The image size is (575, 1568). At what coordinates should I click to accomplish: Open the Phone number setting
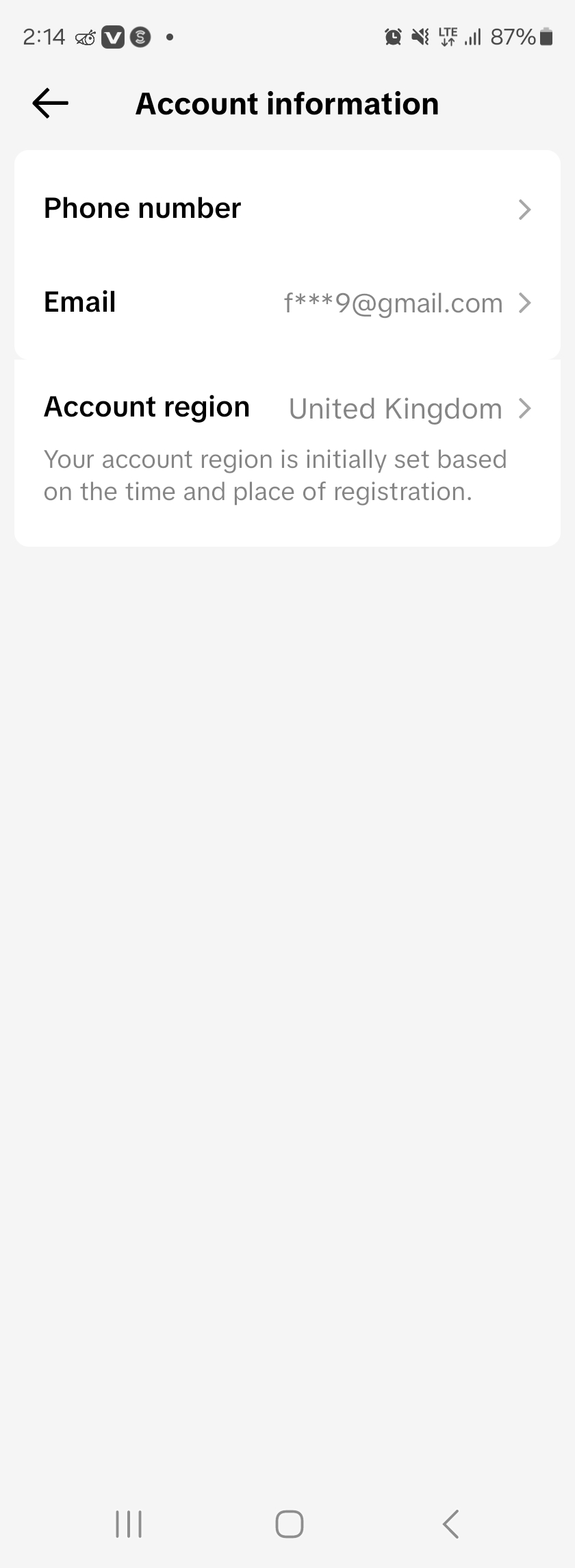tap(287, 208)
